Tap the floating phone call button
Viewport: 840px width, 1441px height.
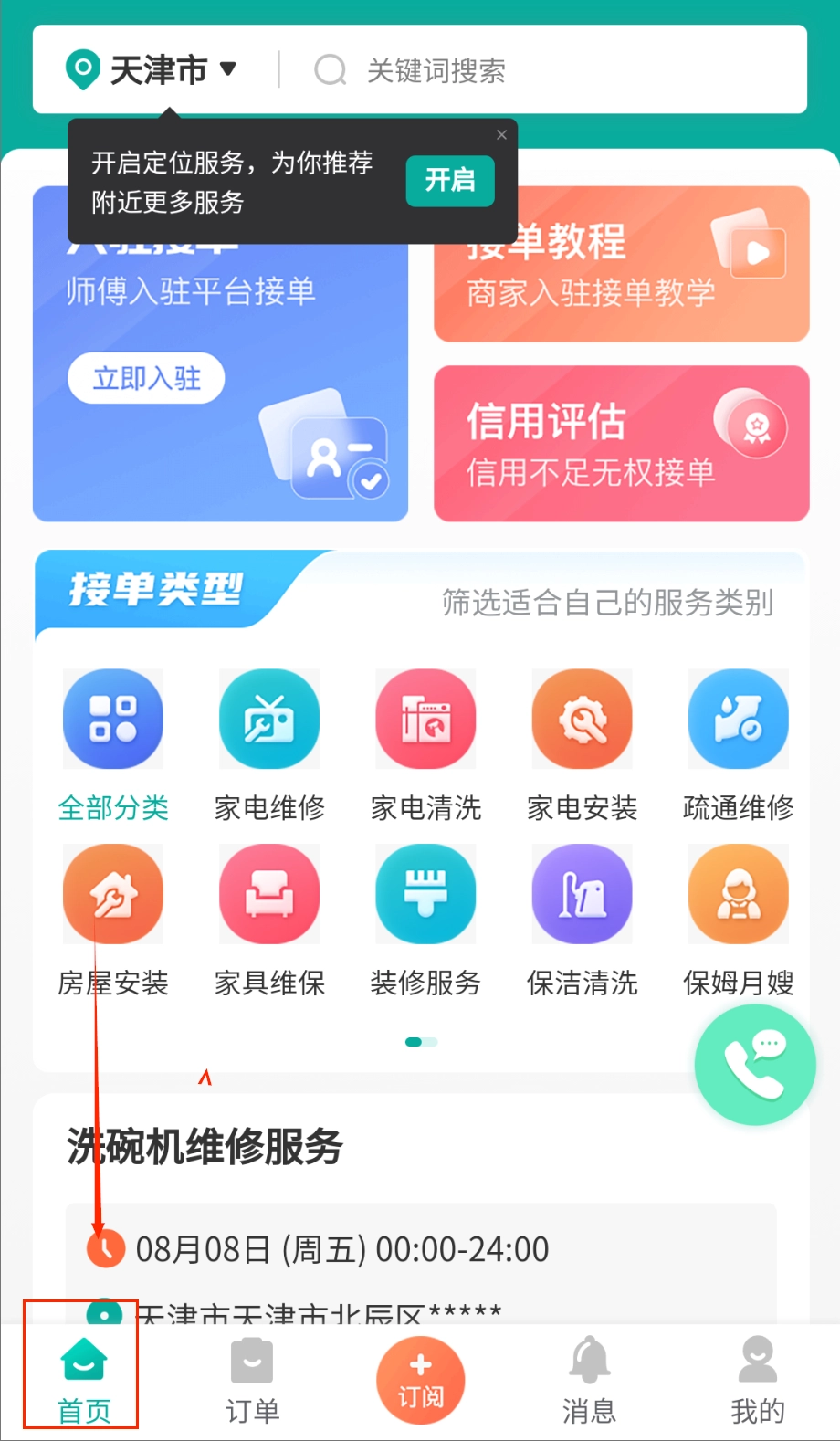coord(754,1065)
